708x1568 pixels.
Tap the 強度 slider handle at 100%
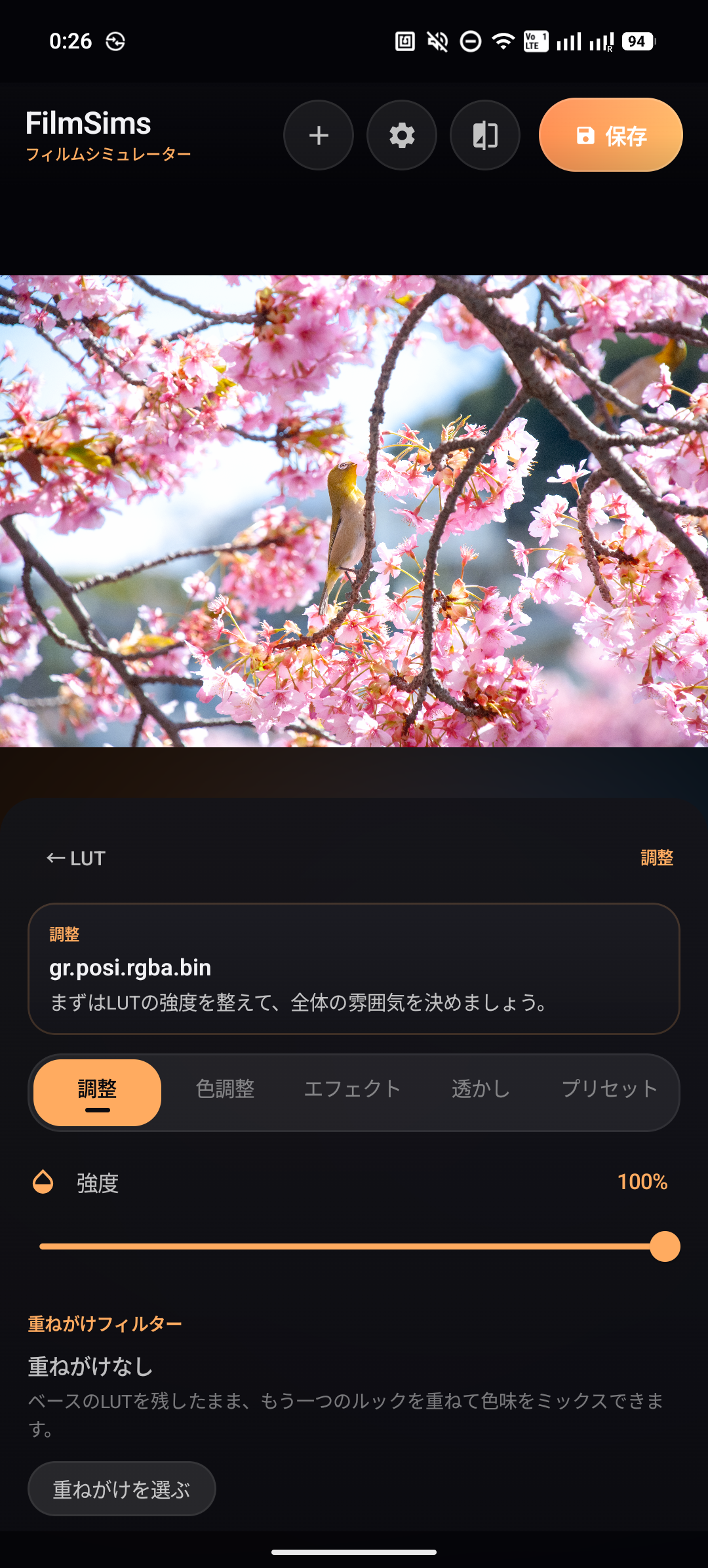click(x=664, y=1247)
